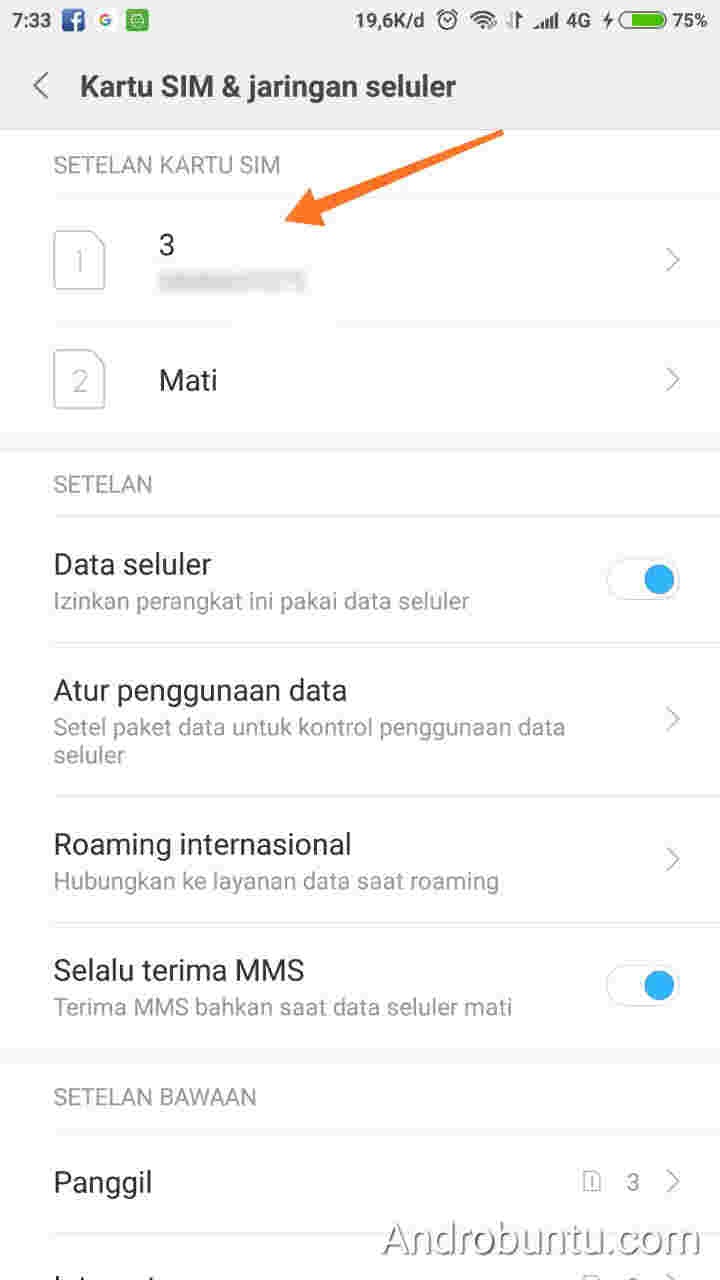This screenshot has height=1280, width=720.
Task: Select the SIM 2 card icon
Action: point(79,380)
